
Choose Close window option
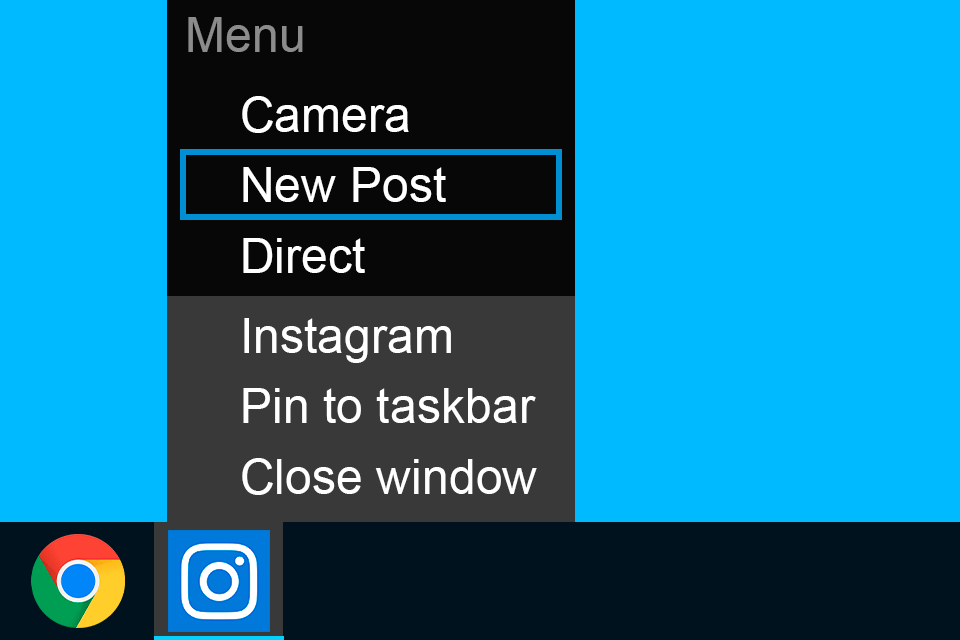(x=388, y=477)
